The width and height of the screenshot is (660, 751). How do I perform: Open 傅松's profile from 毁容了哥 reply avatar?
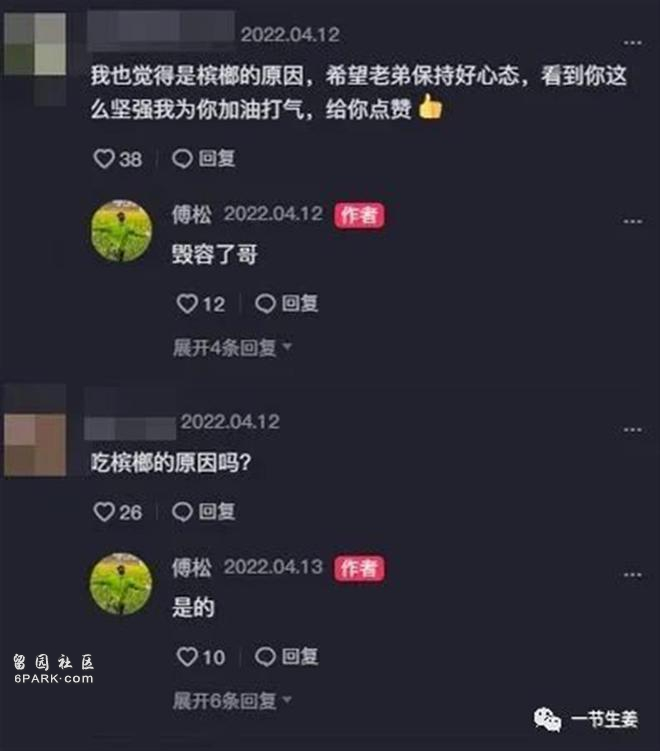coord(121,230)
